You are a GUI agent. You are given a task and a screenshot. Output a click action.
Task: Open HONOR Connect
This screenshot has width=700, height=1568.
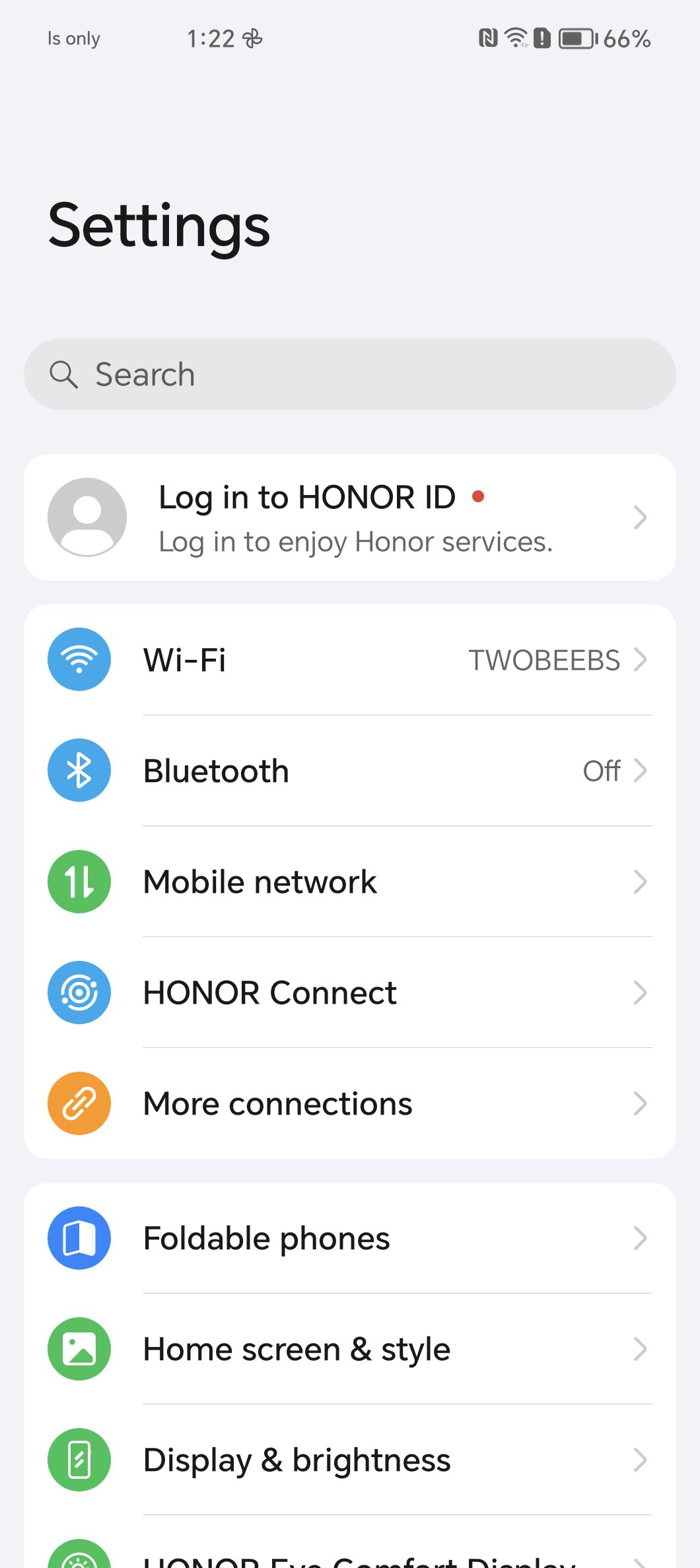click(x=350, y=993)
